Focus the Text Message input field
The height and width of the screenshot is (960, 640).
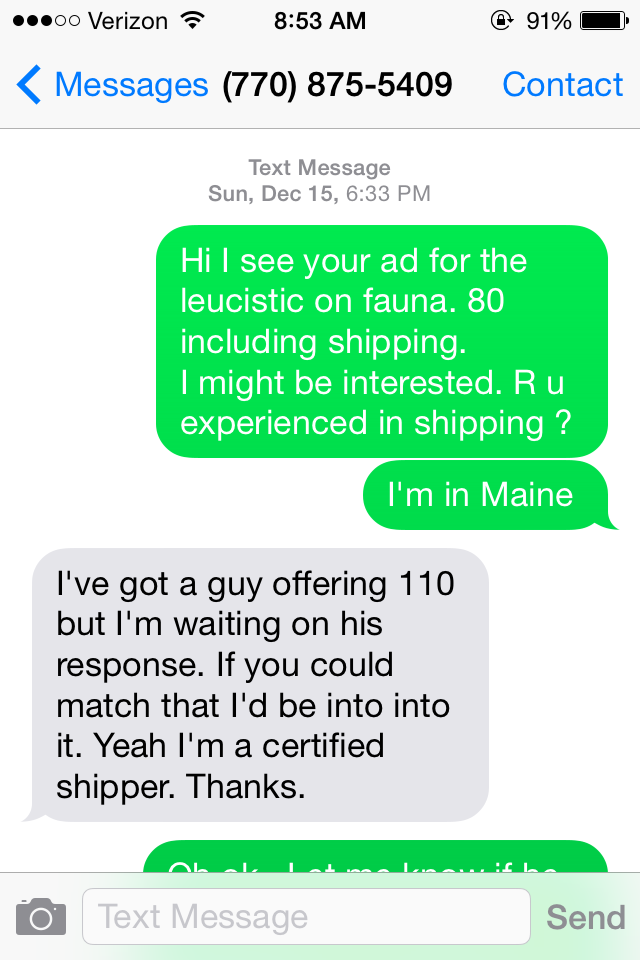[306, 917]
